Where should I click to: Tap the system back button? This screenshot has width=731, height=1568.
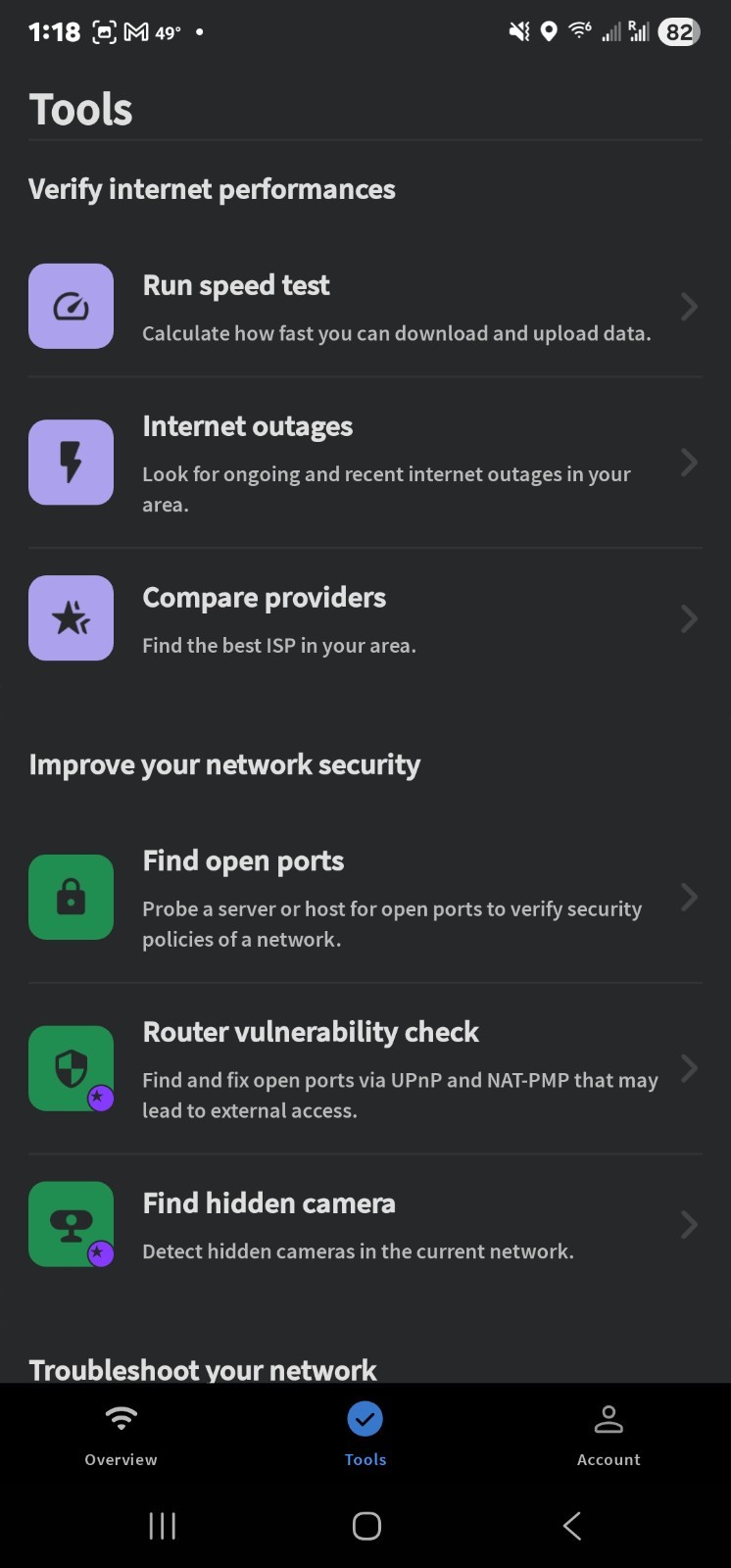pos(572,1526)
